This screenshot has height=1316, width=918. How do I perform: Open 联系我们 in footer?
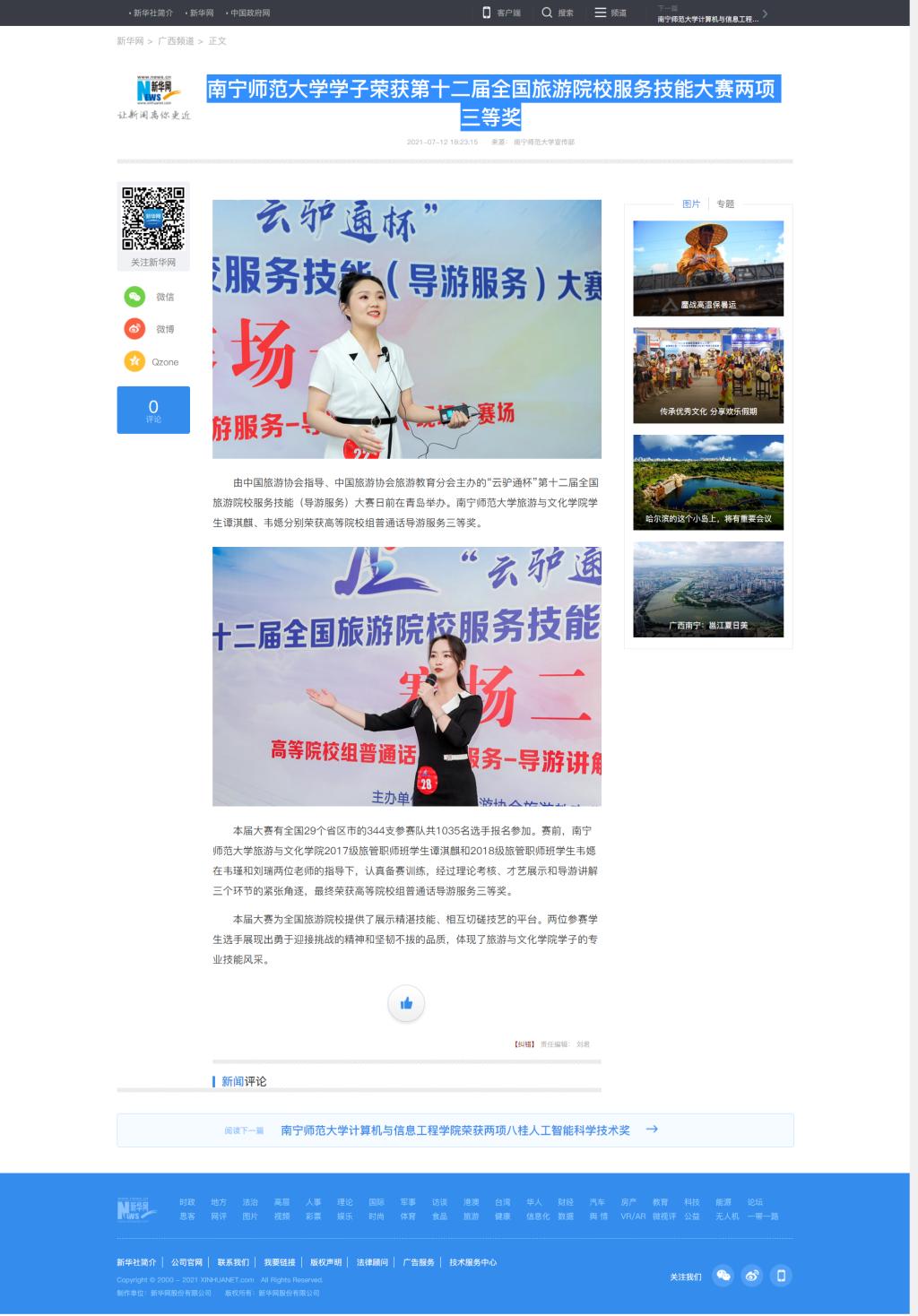pos(233,1262)
